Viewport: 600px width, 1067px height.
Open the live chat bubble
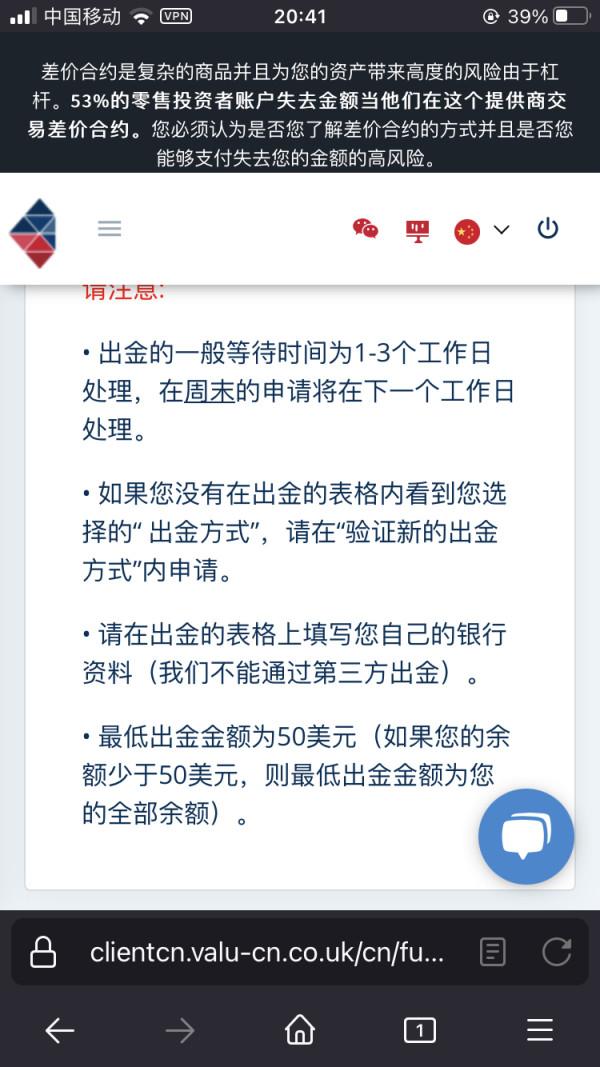point(526,836)
